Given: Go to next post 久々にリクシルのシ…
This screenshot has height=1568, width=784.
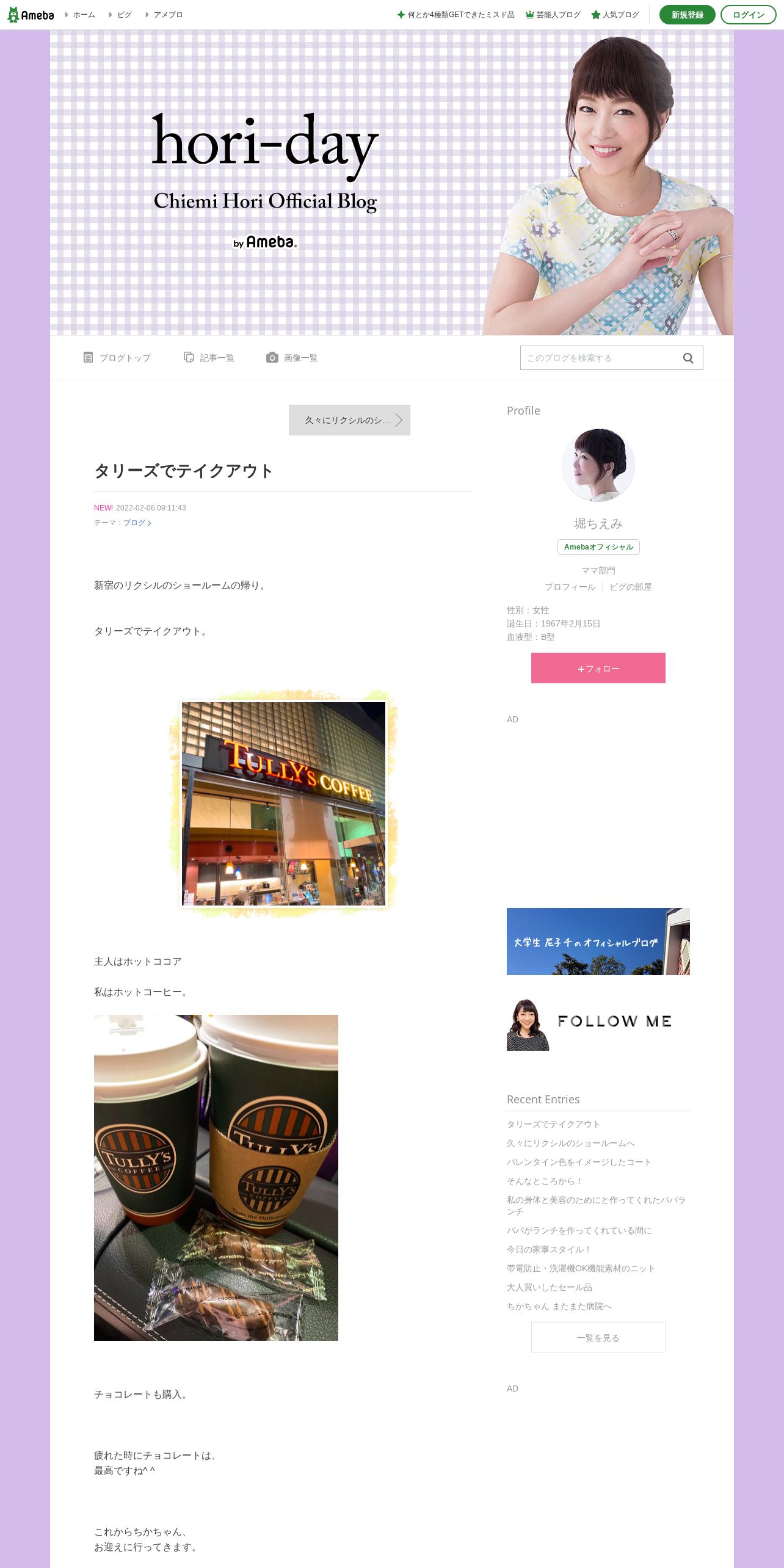Looking at the screenshot, I should (350, 420).
